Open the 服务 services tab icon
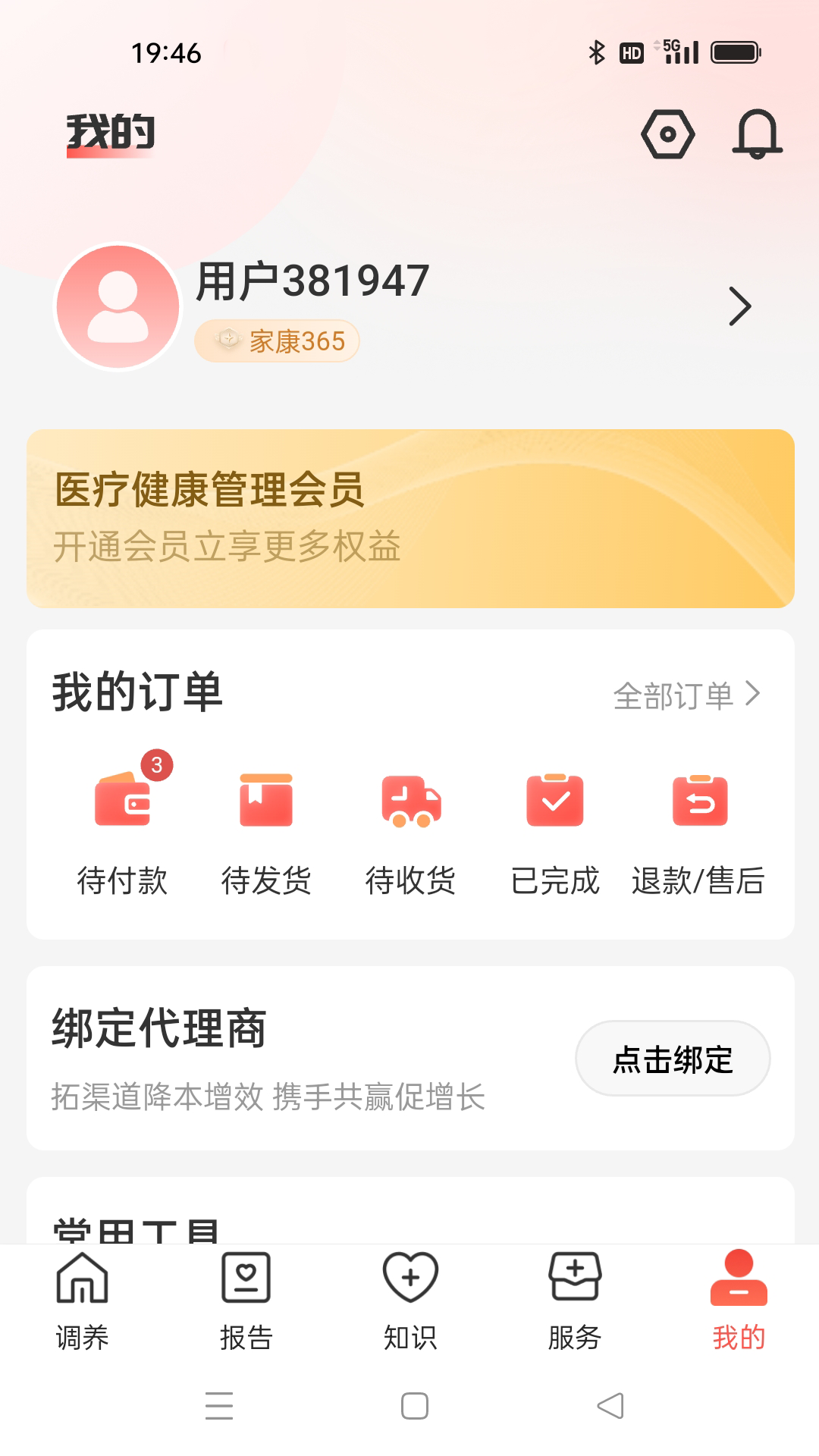 click(x=574, y=1282)
